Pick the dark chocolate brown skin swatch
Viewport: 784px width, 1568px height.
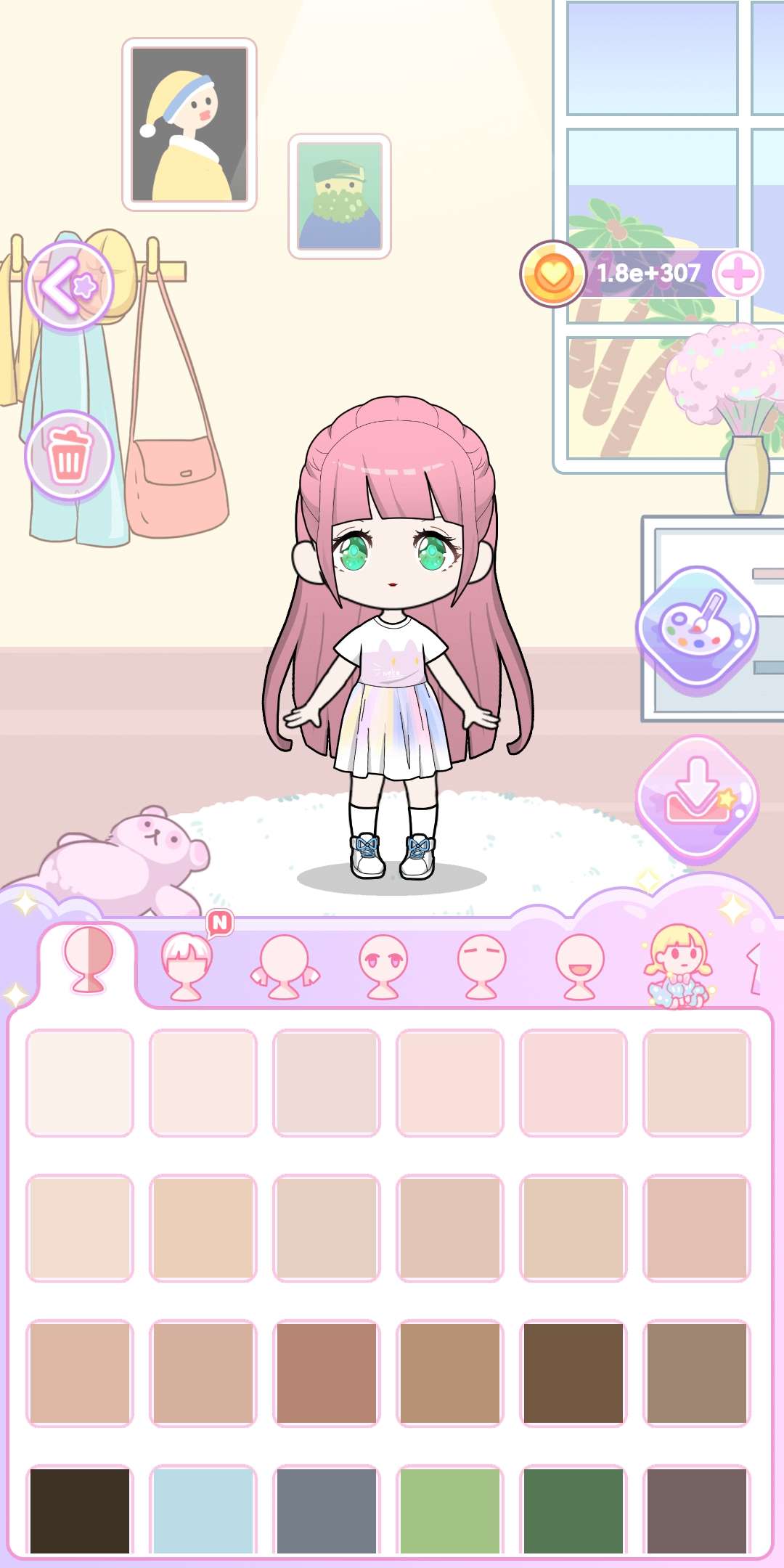pyautogui.click(x=573, y=1373)
